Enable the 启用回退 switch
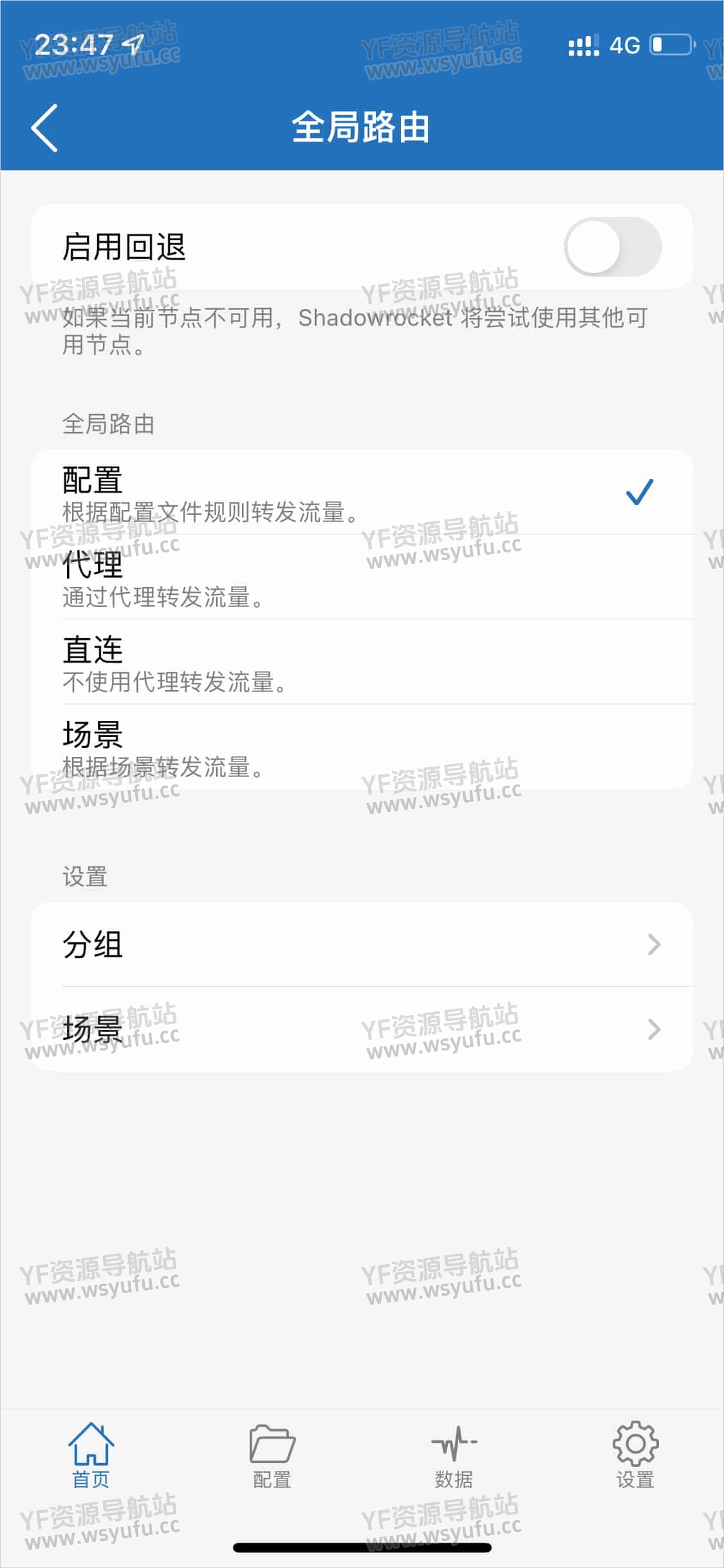The height and width of the screenshot is (1568, 724). tap(612, 247)
